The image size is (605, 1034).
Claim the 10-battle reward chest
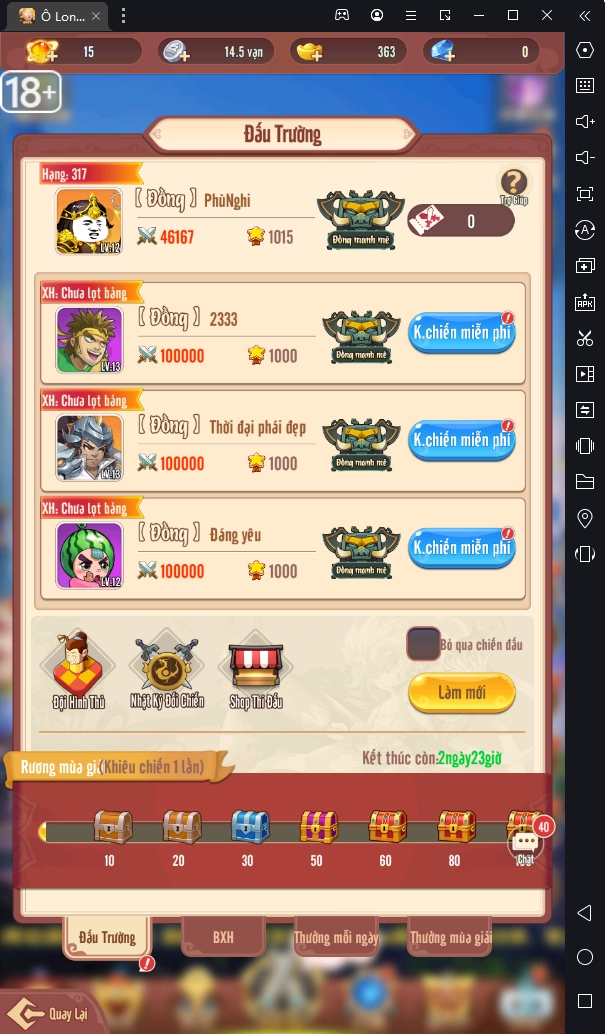click(x=112, y=828)
